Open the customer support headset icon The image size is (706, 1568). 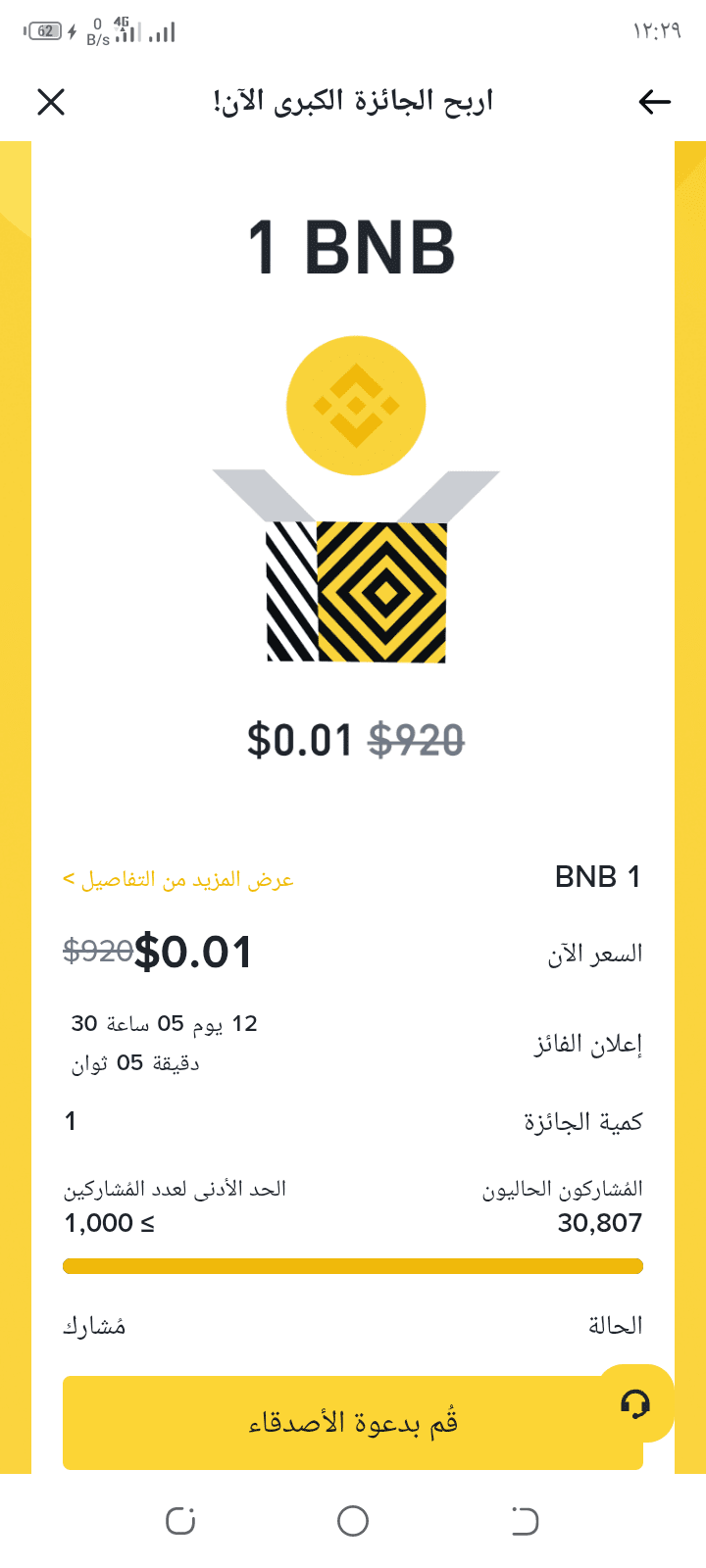click(635, 1403)
